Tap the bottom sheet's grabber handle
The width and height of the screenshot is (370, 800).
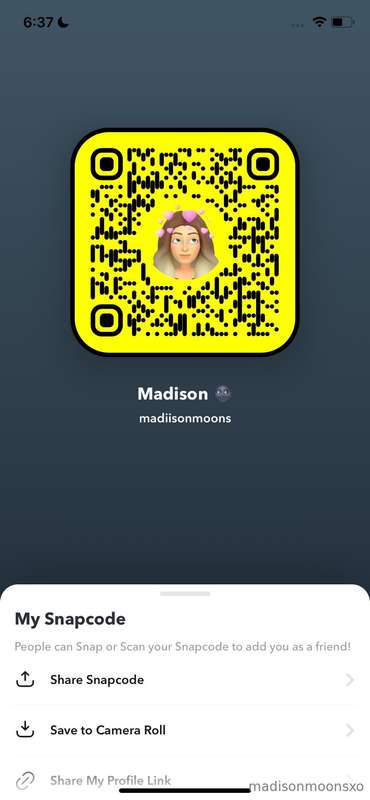tap(185, 594)
